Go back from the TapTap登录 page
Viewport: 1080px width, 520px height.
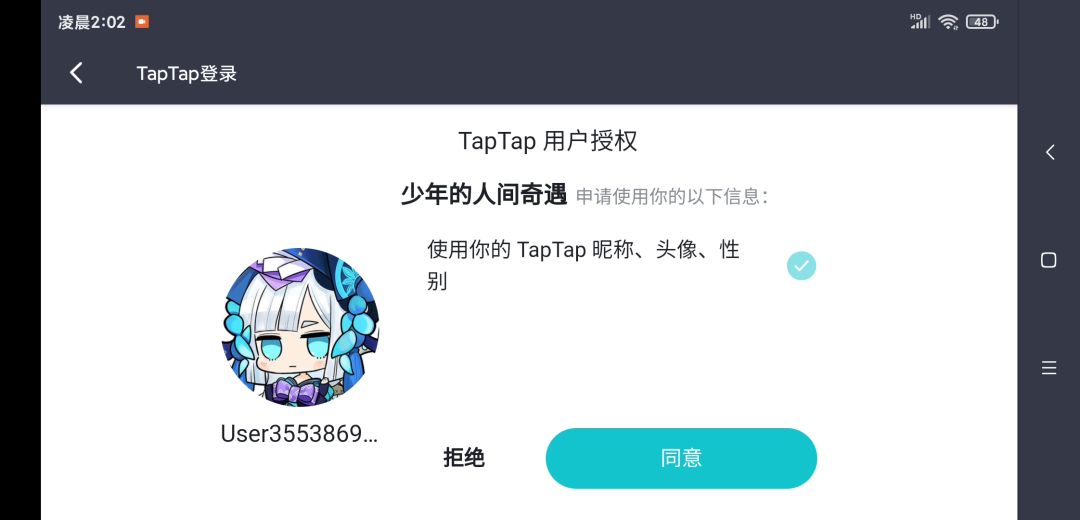pyautogui.click(x=76, y=73)
